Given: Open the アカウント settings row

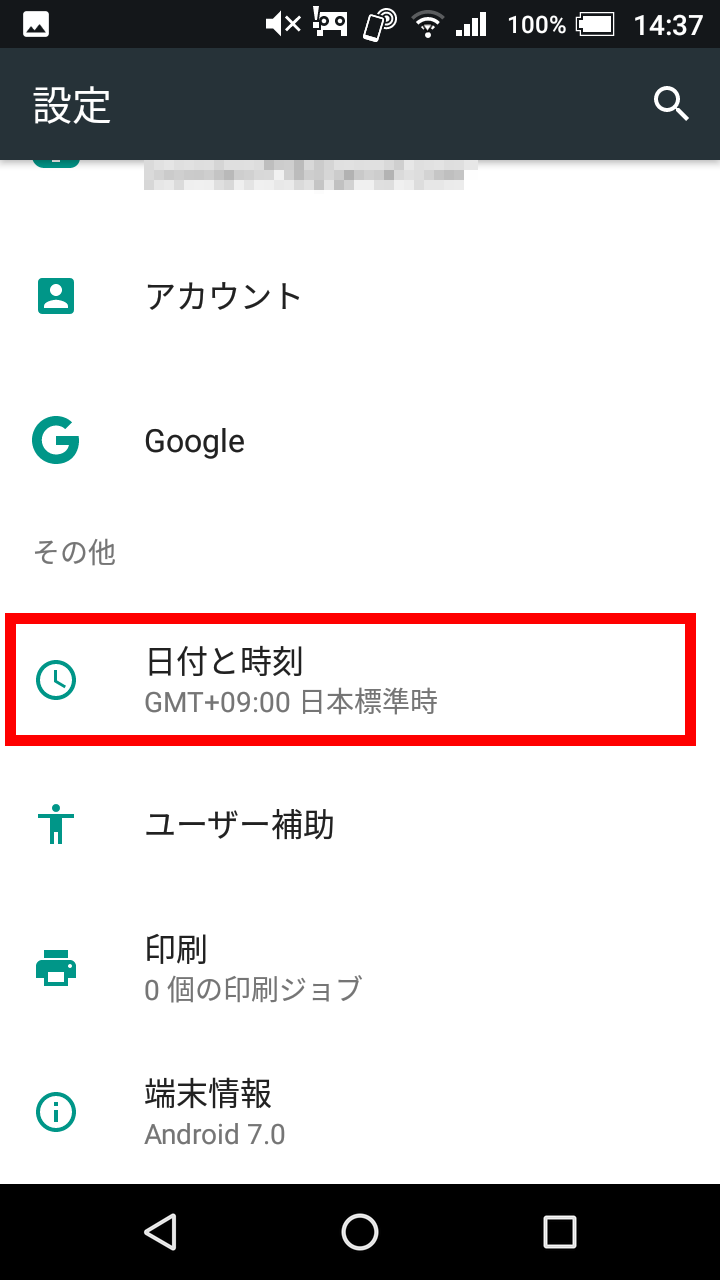Looking at the screenshot, I should click(x=360, y=296).
